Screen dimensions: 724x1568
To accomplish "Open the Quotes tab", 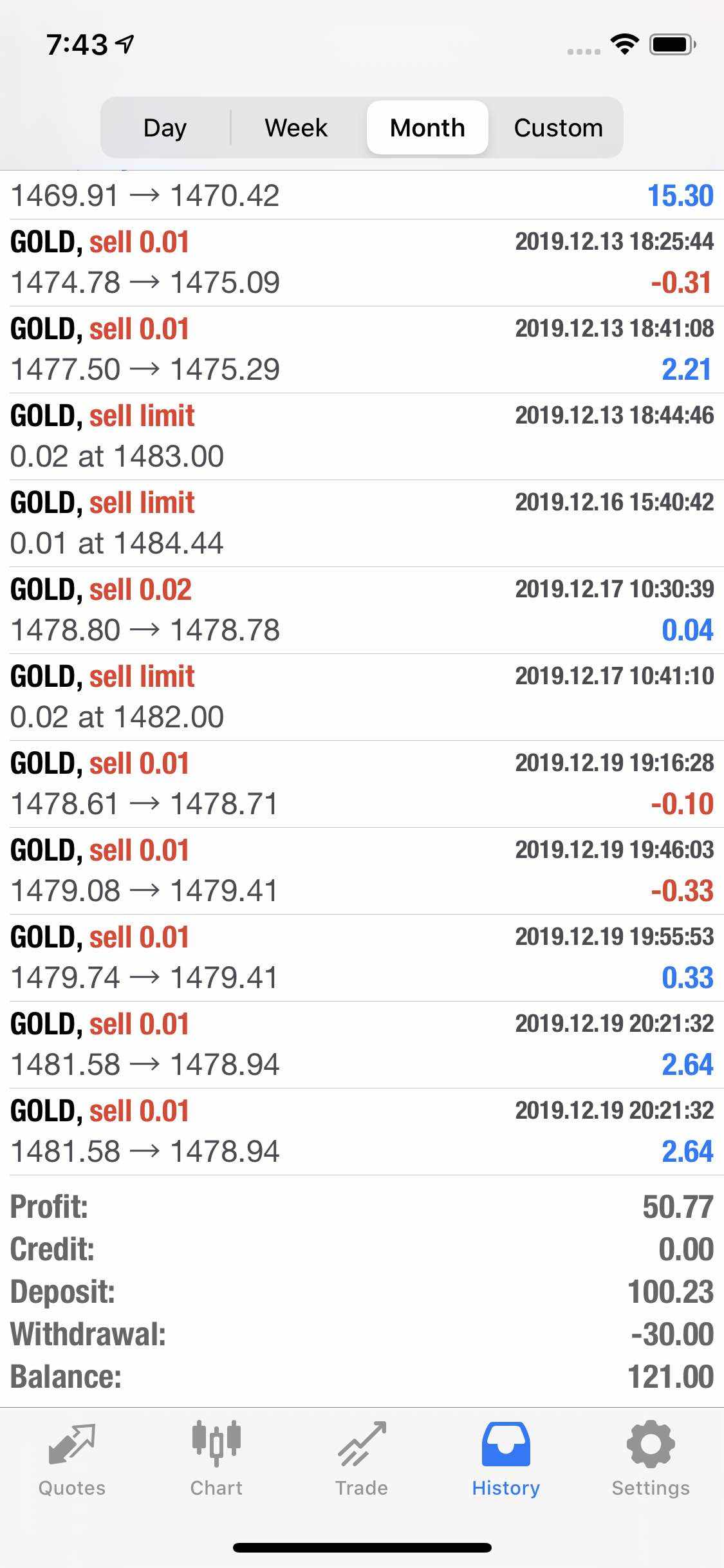I will pyautogui.click(x=72, y=1459).
